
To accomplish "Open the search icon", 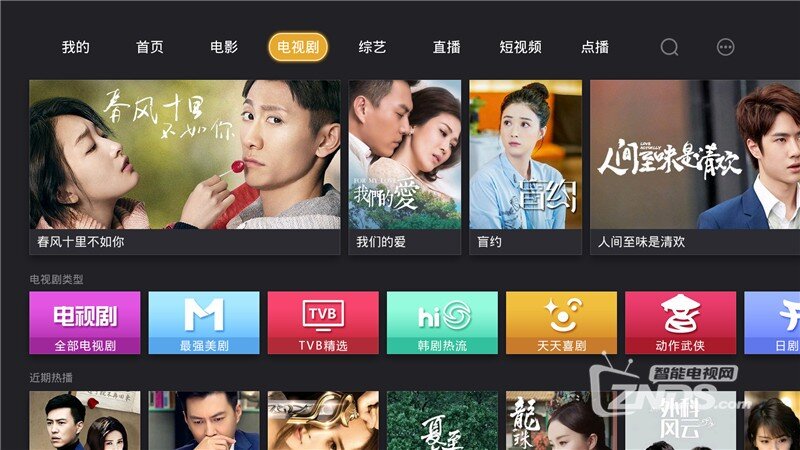I will pos(669,47).
